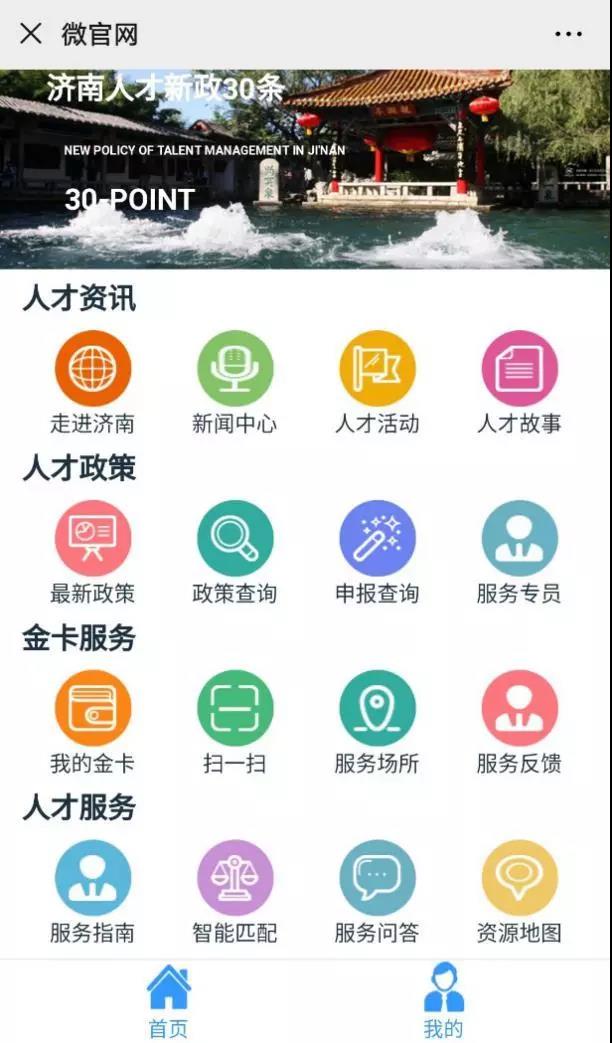Open the 济南人才新政30条 banner
The height and width of the screenshot is (1043, 612).
(305, 168)
